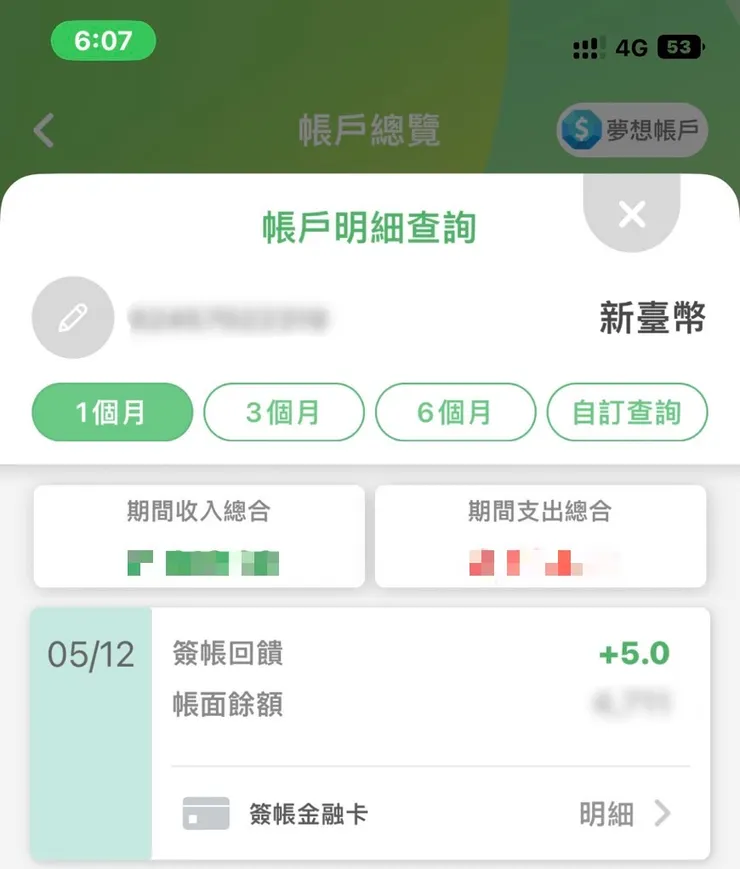This screenshot has height=869, width=740.
Task: Open the 期間支出總合 expense total card
Action: click(x=540, y=535)
